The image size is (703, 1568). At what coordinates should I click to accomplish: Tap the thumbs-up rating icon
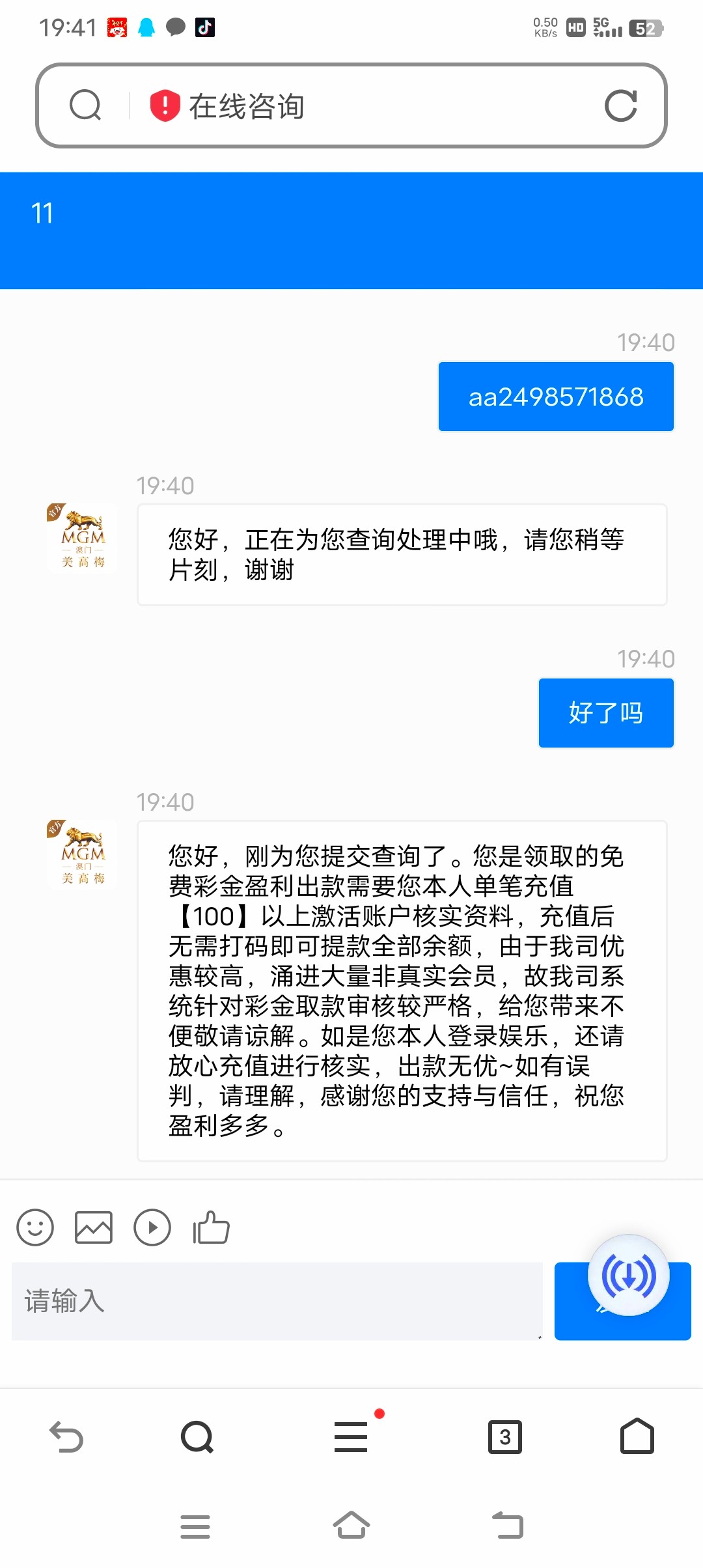211,1227
